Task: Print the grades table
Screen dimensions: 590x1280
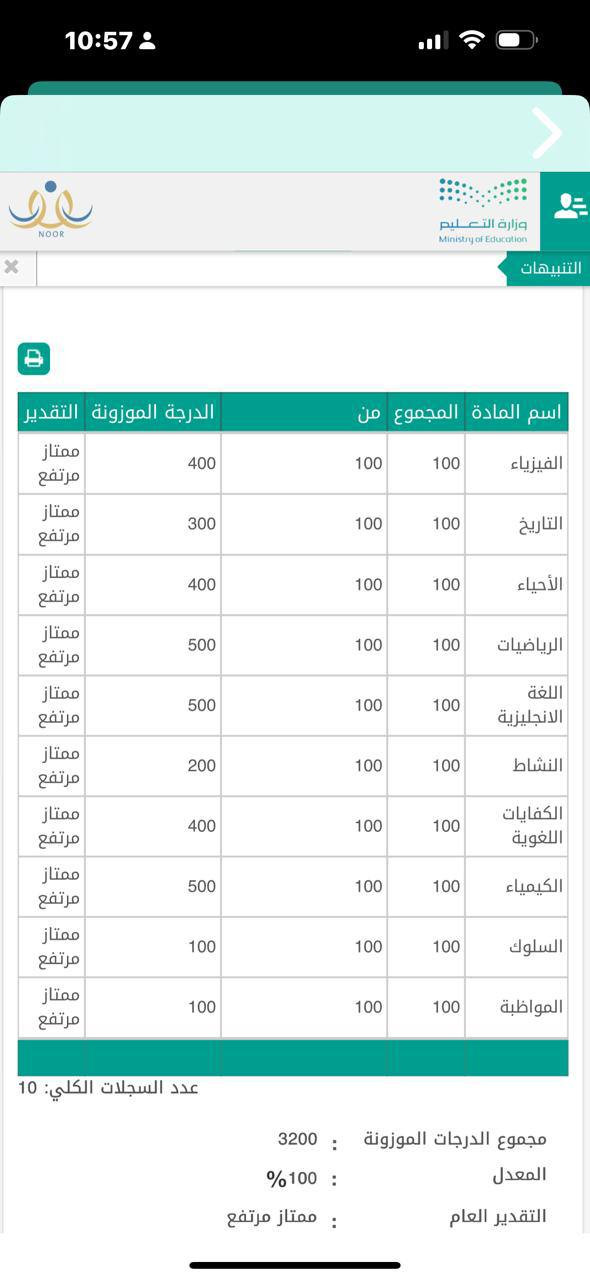Action: 34,358
